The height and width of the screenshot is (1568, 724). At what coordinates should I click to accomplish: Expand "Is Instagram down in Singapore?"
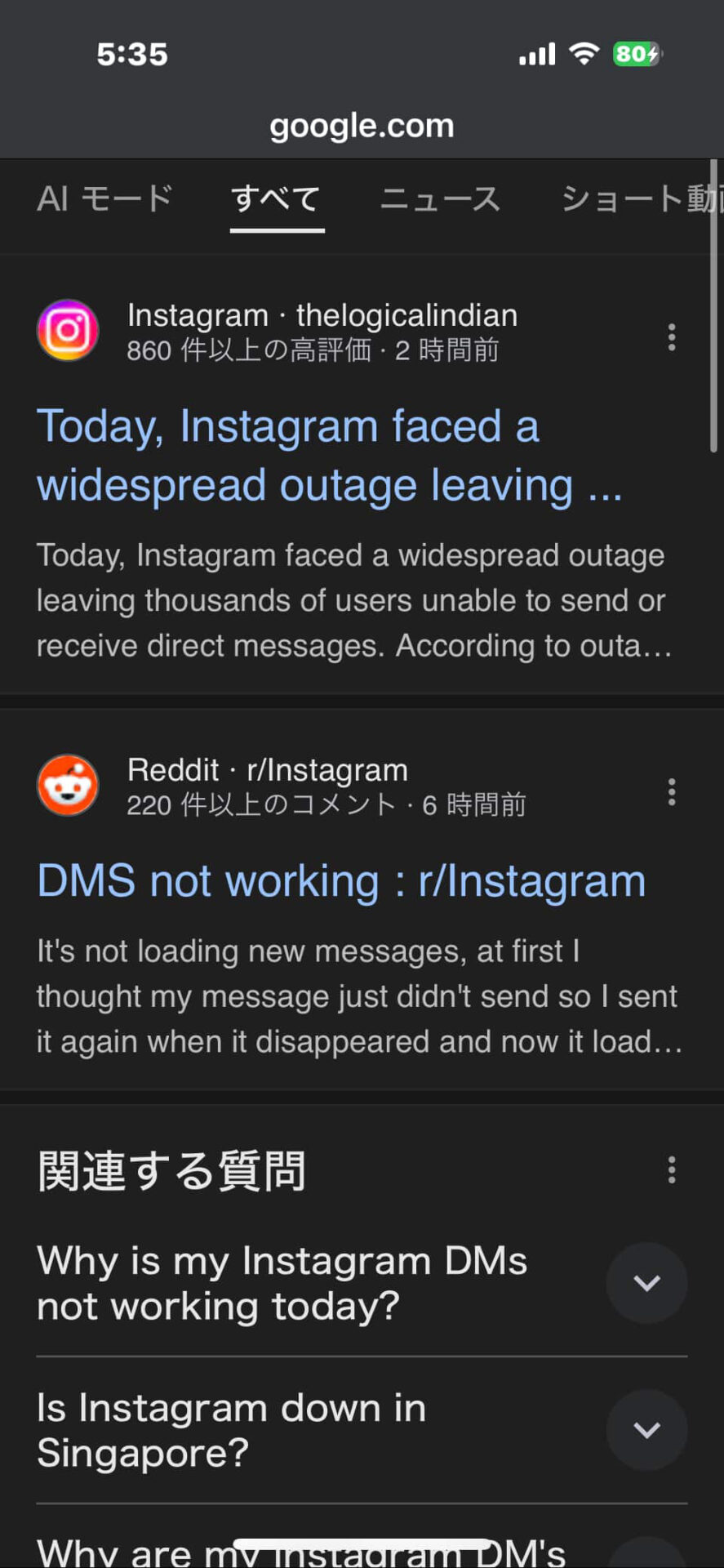(x=646, y=1430)
